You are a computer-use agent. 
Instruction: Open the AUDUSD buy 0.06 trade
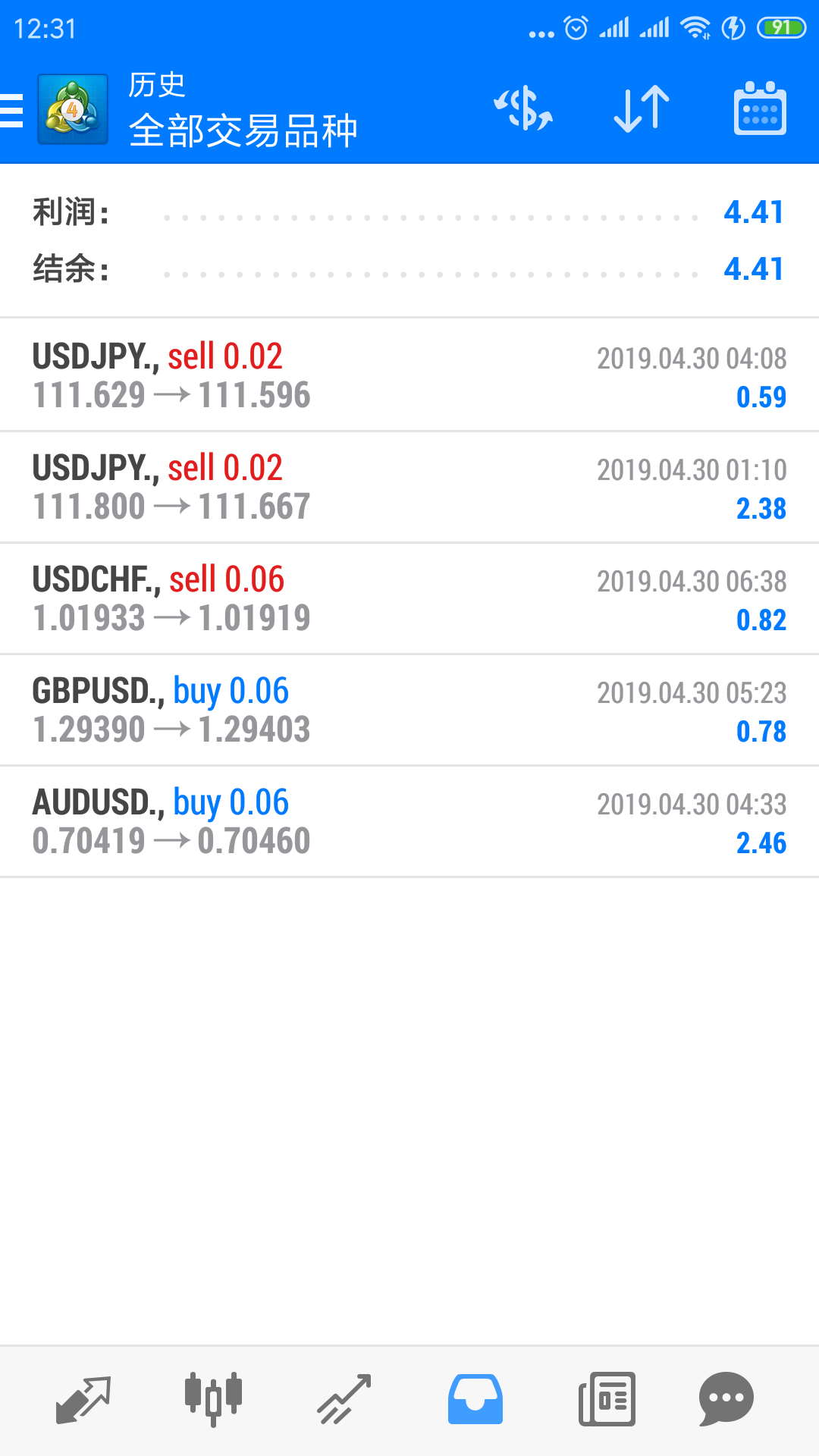(x=409, y=821)
